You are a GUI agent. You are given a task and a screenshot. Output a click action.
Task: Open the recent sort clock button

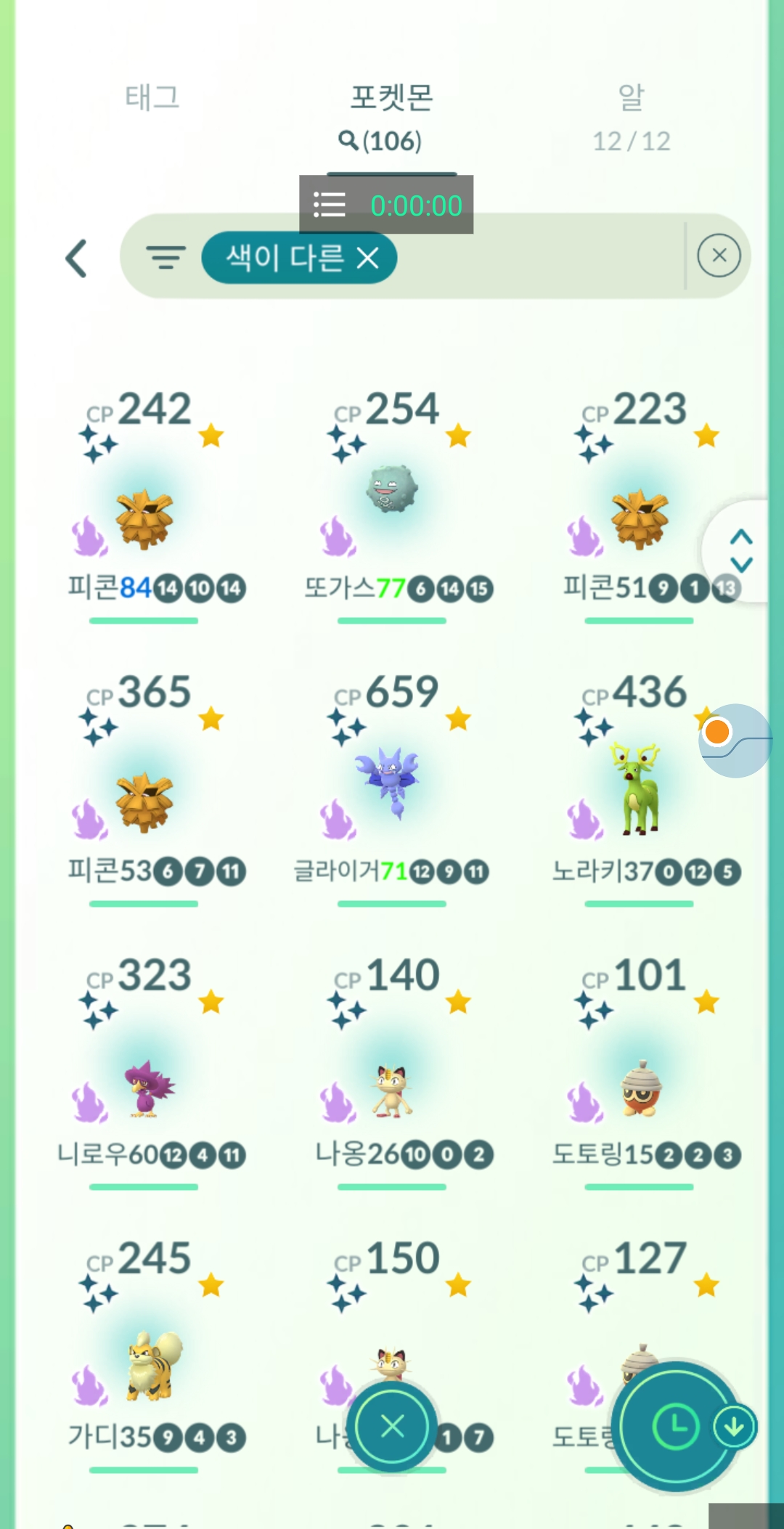[x=675, y=1427]
